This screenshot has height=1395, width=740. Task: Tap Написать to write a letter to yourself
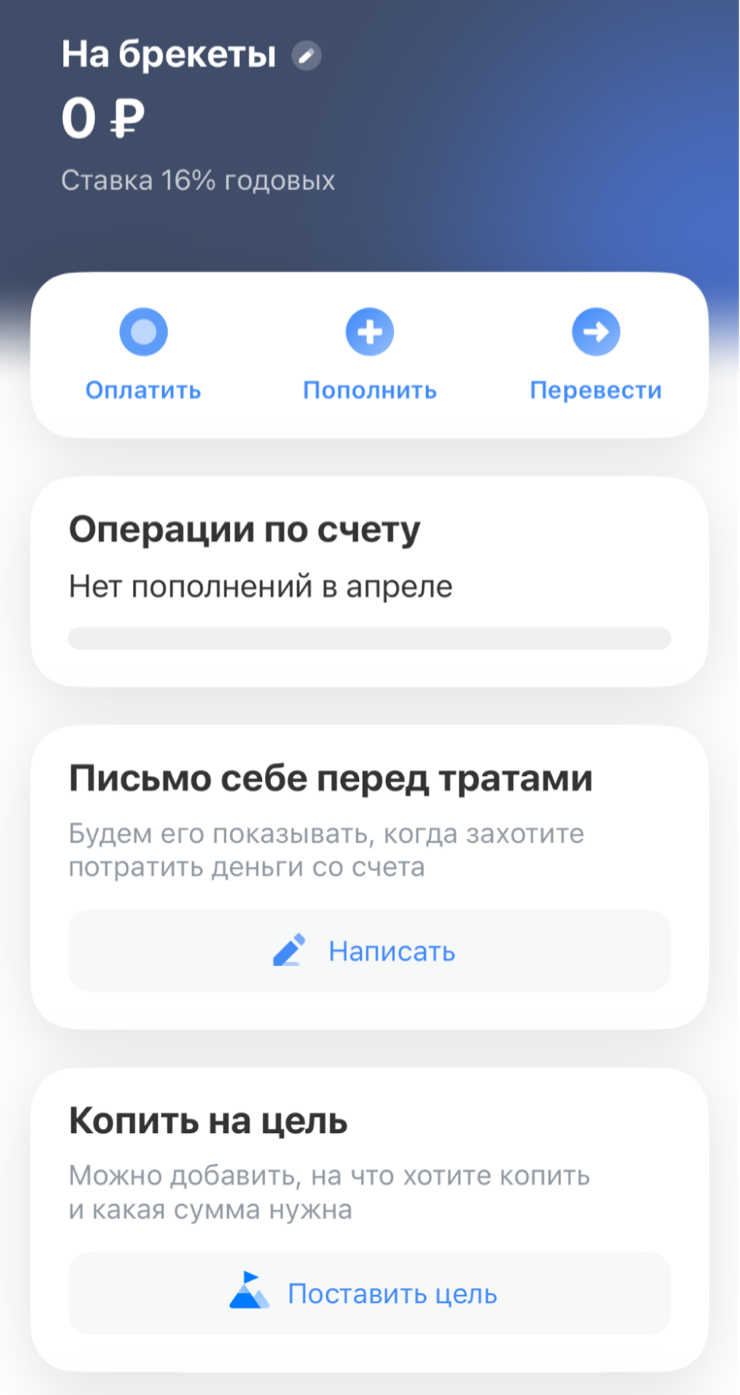(369, 951)
